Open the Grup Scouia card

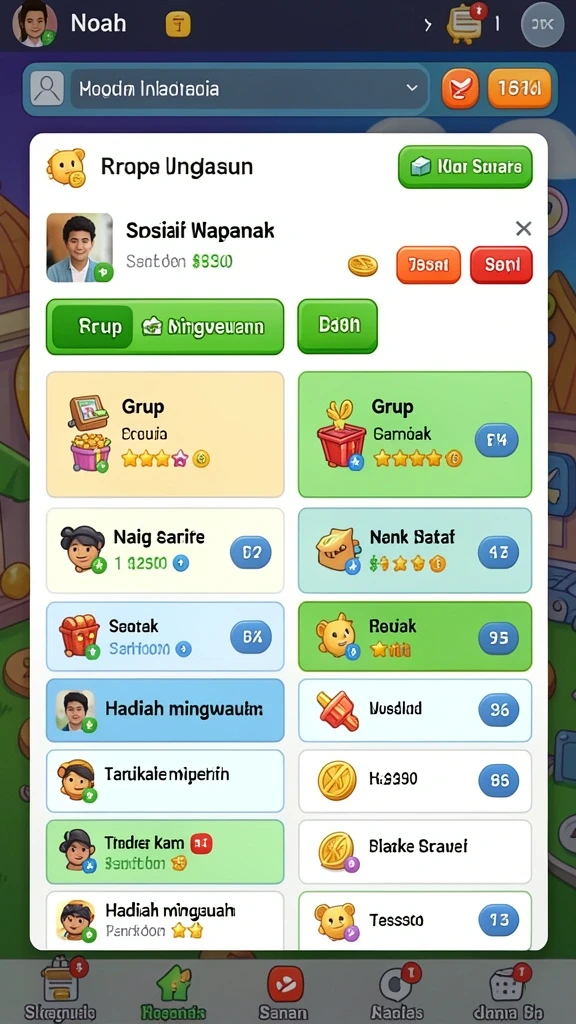tap(165, 434)
